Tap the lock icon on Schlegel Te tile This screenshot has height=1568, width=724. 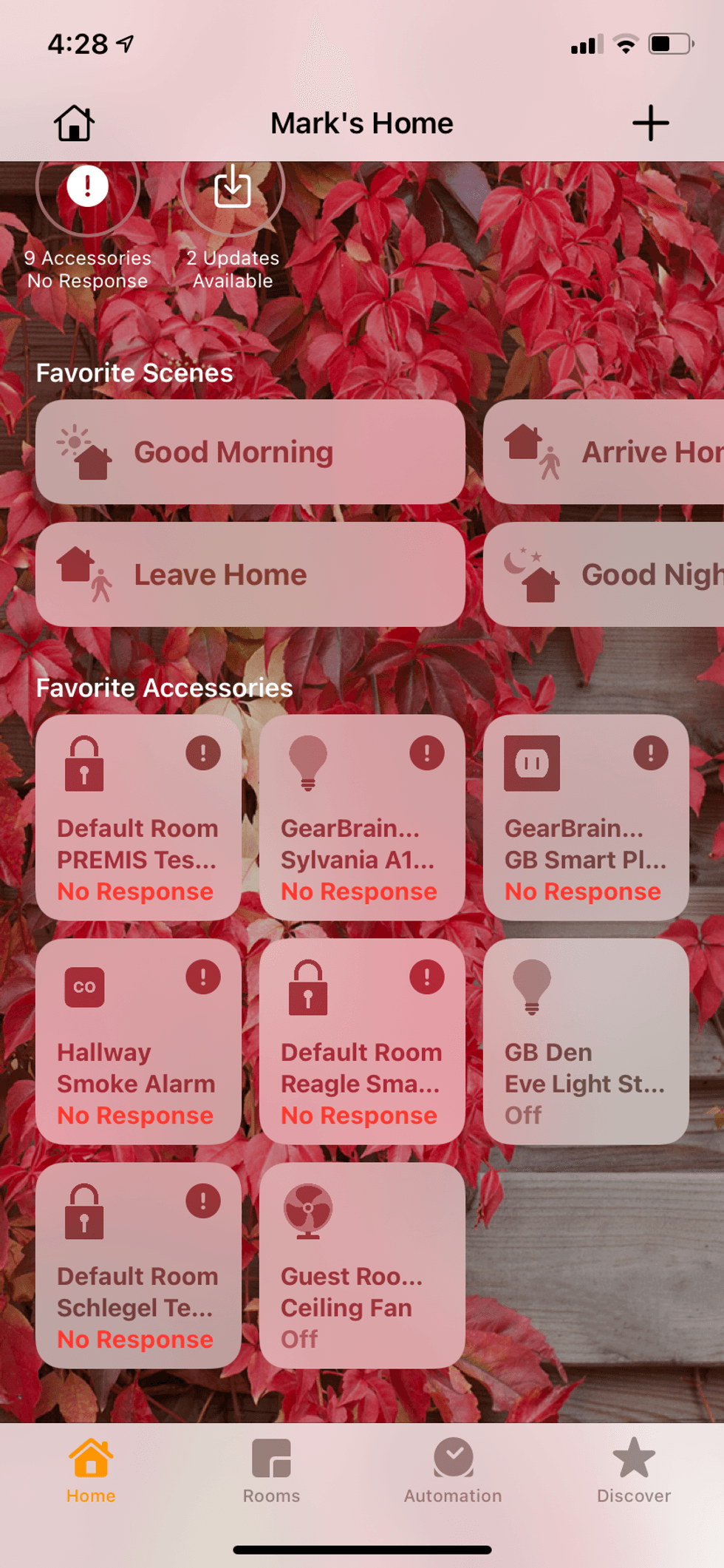[83, 1212]
